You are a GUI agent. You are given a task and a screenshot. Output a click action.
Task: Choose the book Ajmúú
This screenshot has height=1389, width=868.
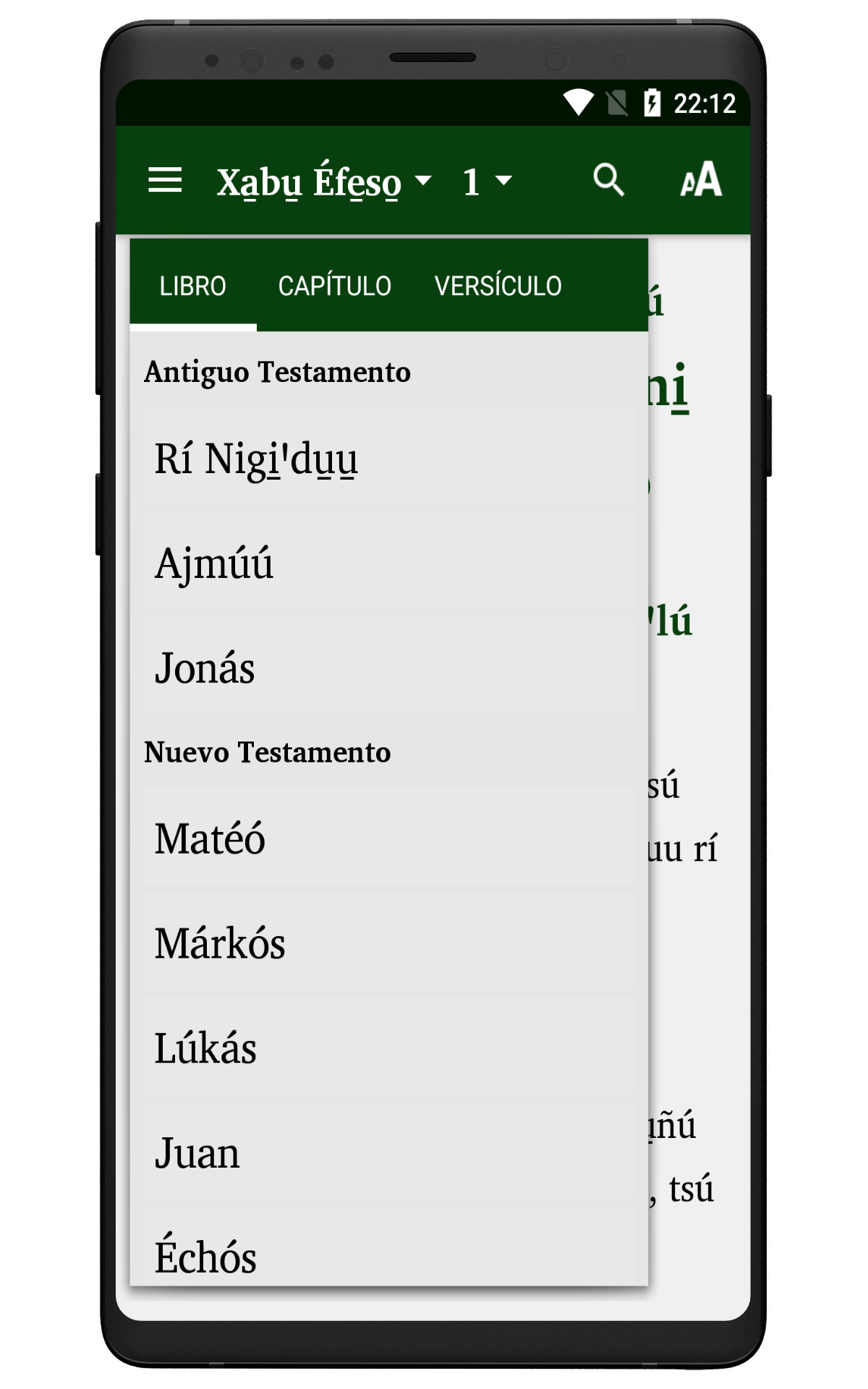[x=389, y=563]
